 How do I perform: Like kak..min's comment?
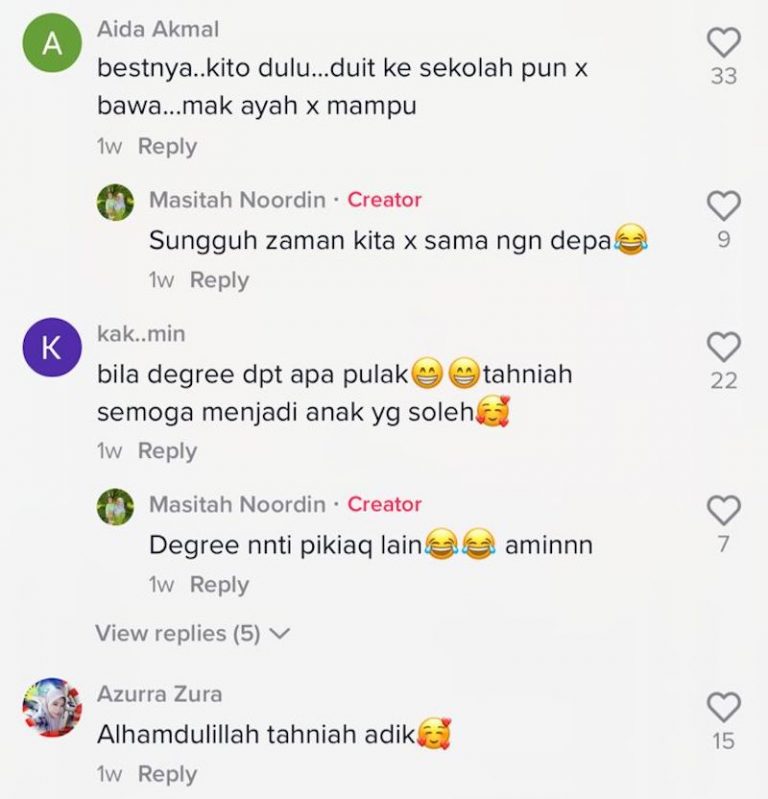tap(723, 347)
